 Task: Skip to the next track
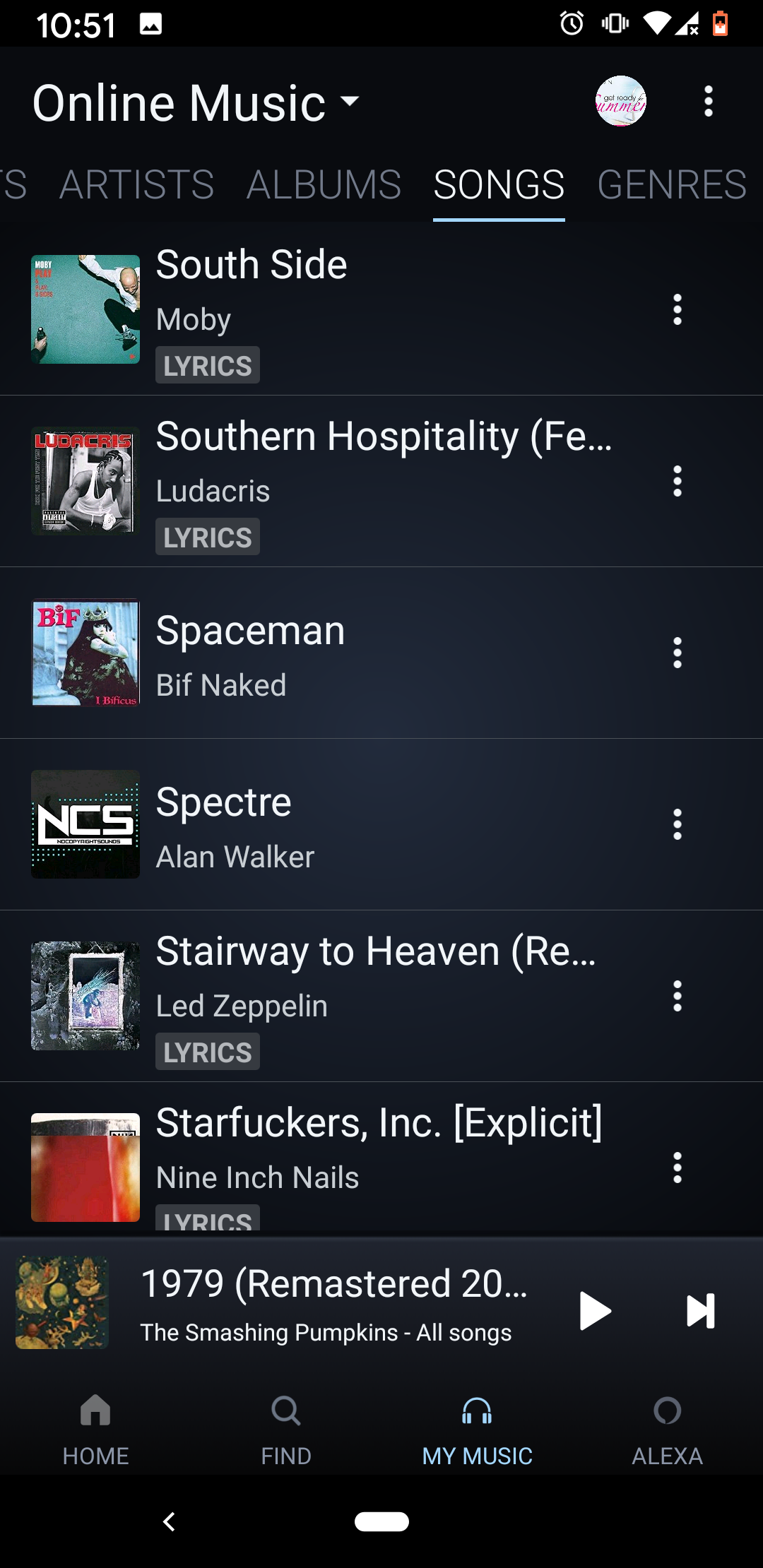click(x=700, y=1311)
